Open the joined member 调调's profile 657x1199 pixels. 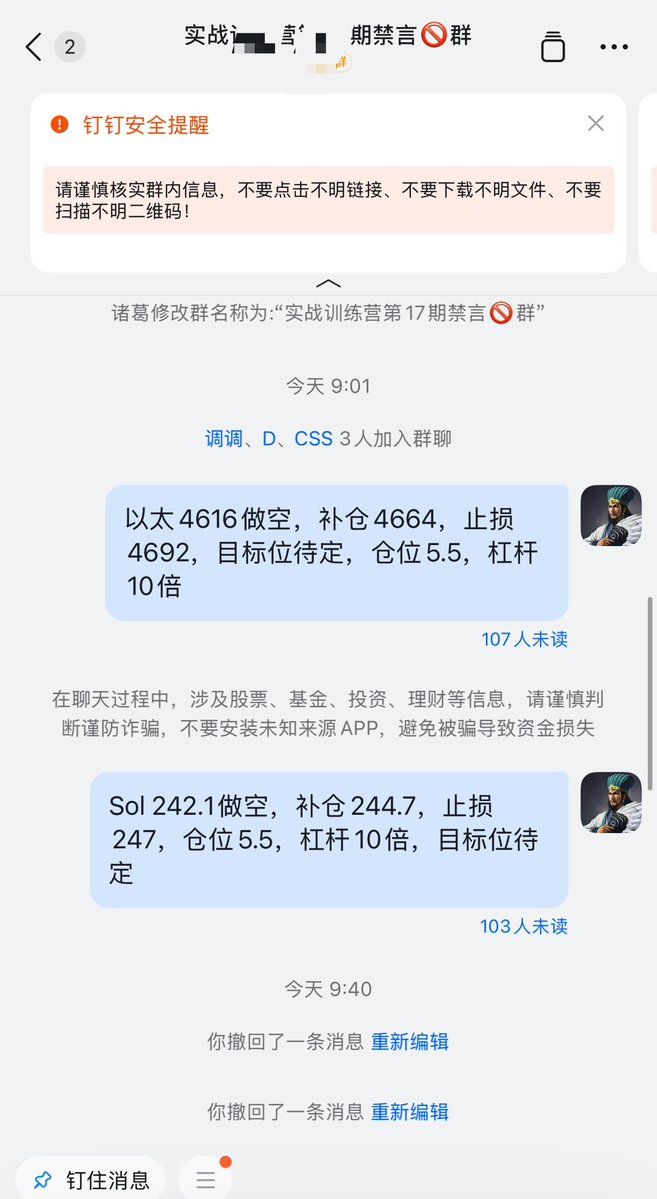click(x=224, y=439)
